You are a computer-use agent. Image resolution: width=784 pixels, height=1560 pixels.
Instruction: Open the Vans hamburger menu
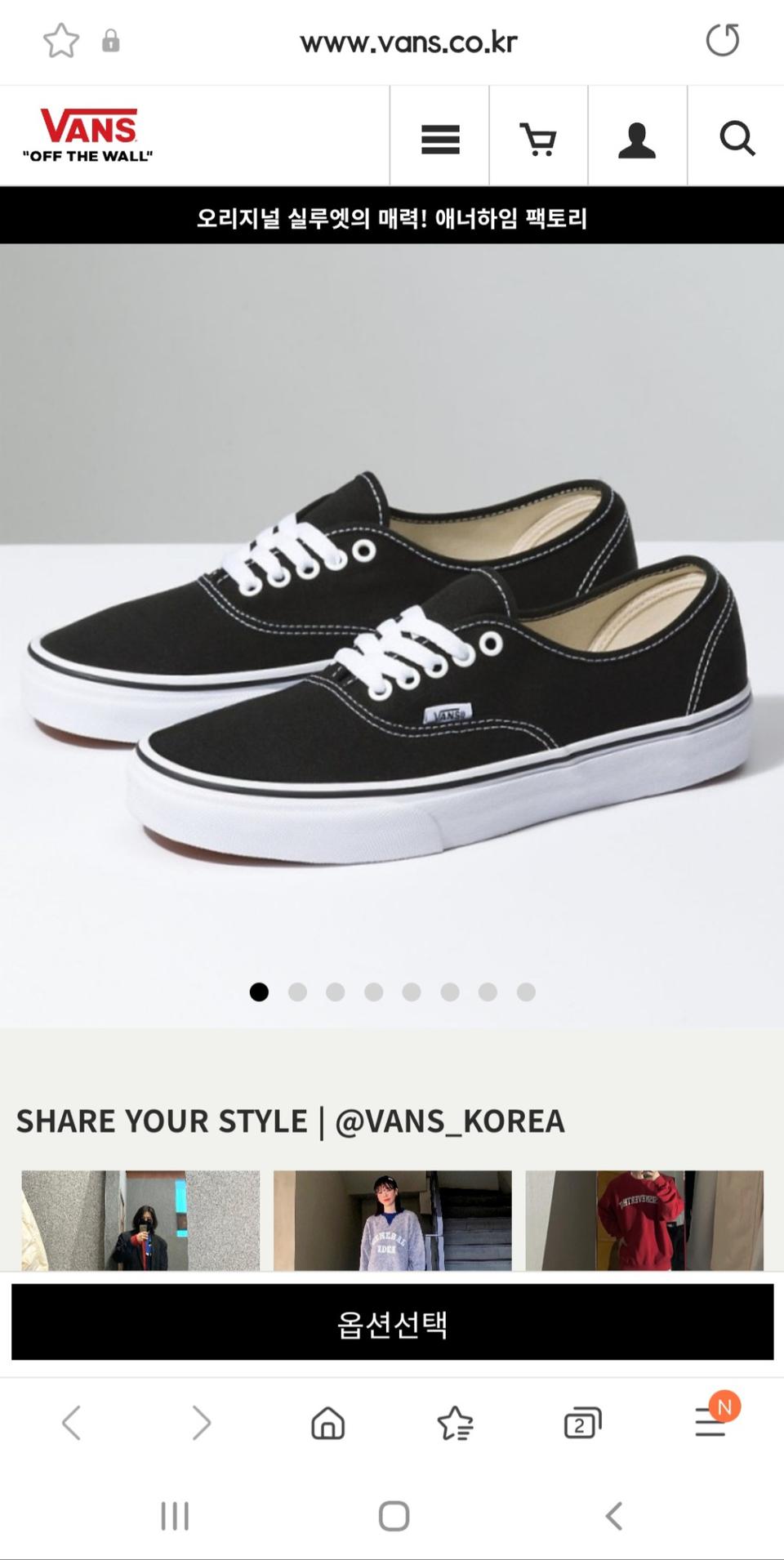[440, 139]
